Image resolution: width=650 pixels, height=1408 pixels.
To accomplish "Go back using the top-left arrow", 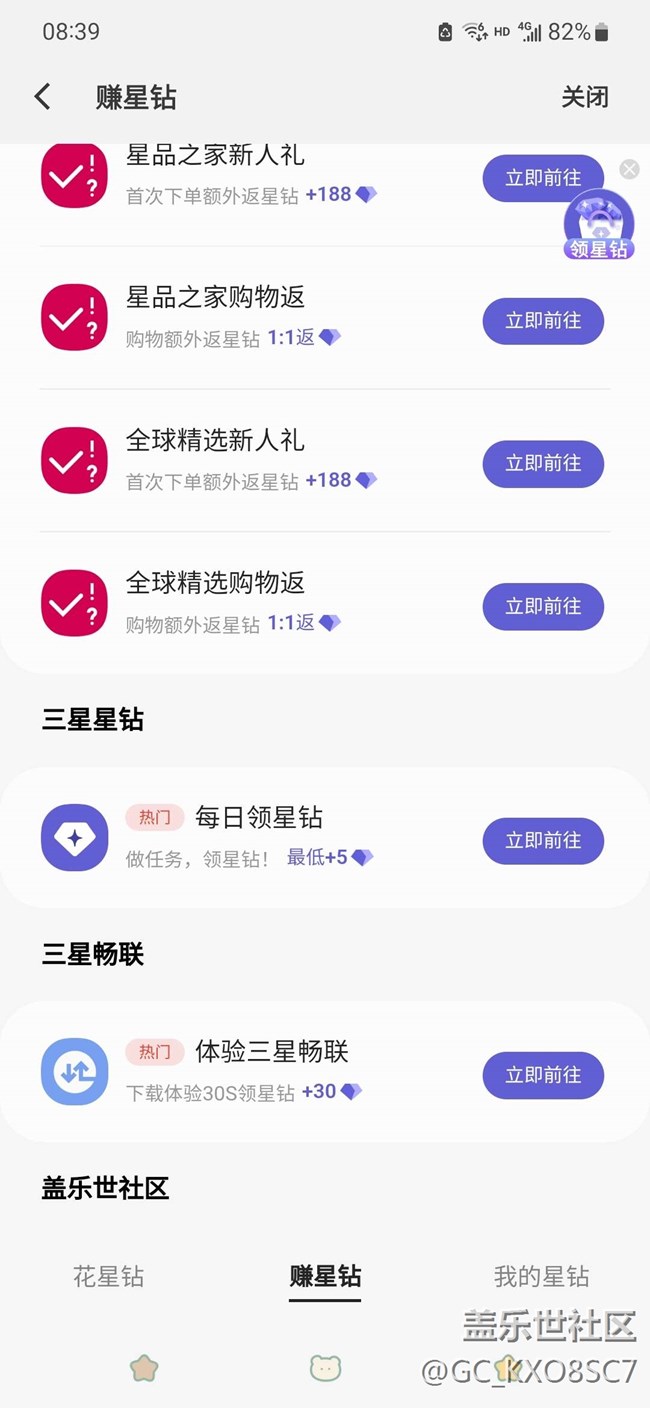I will pos(42,97).
